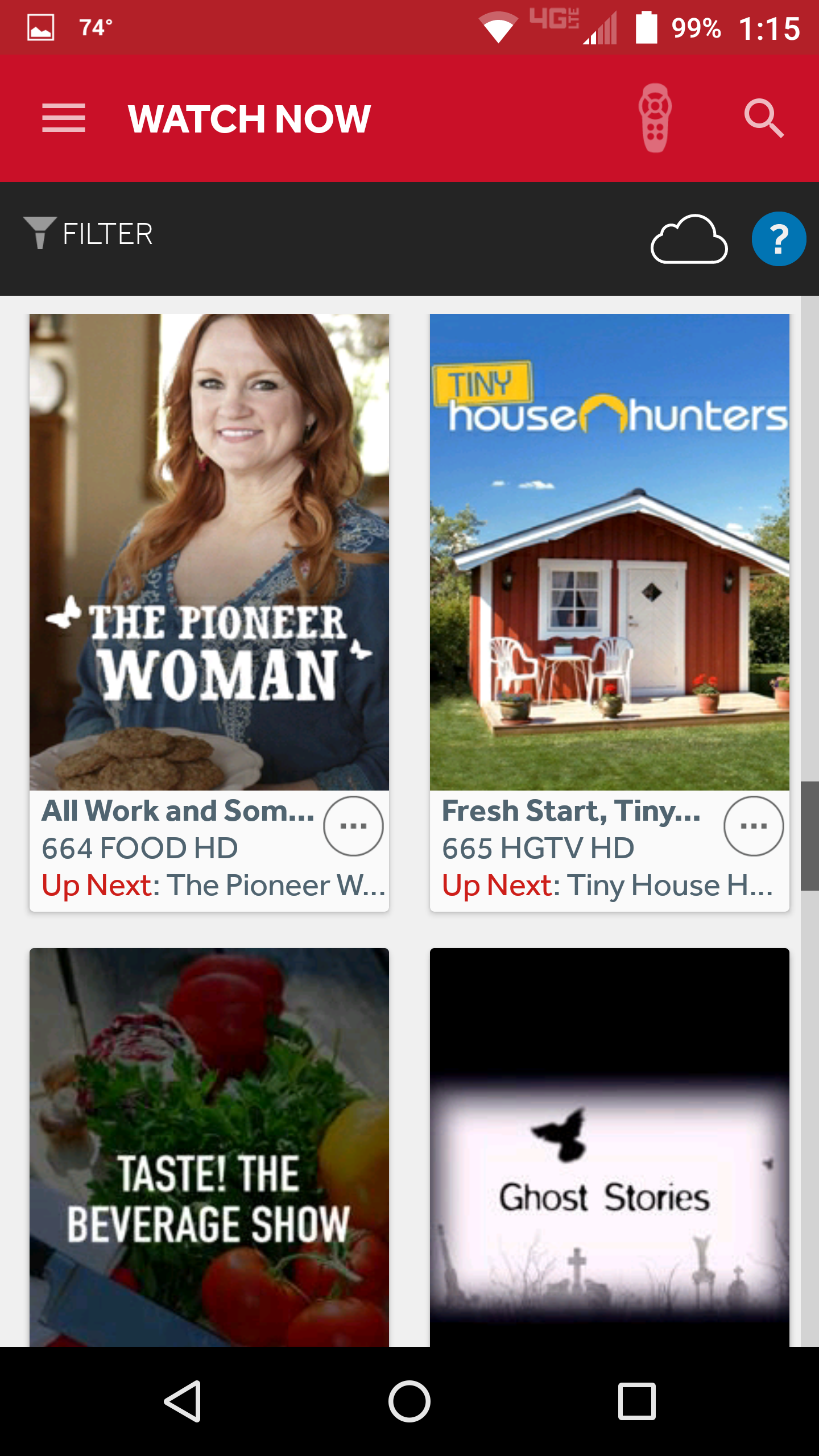
Task: Open the remote control icon
Action: pos(655,118)
